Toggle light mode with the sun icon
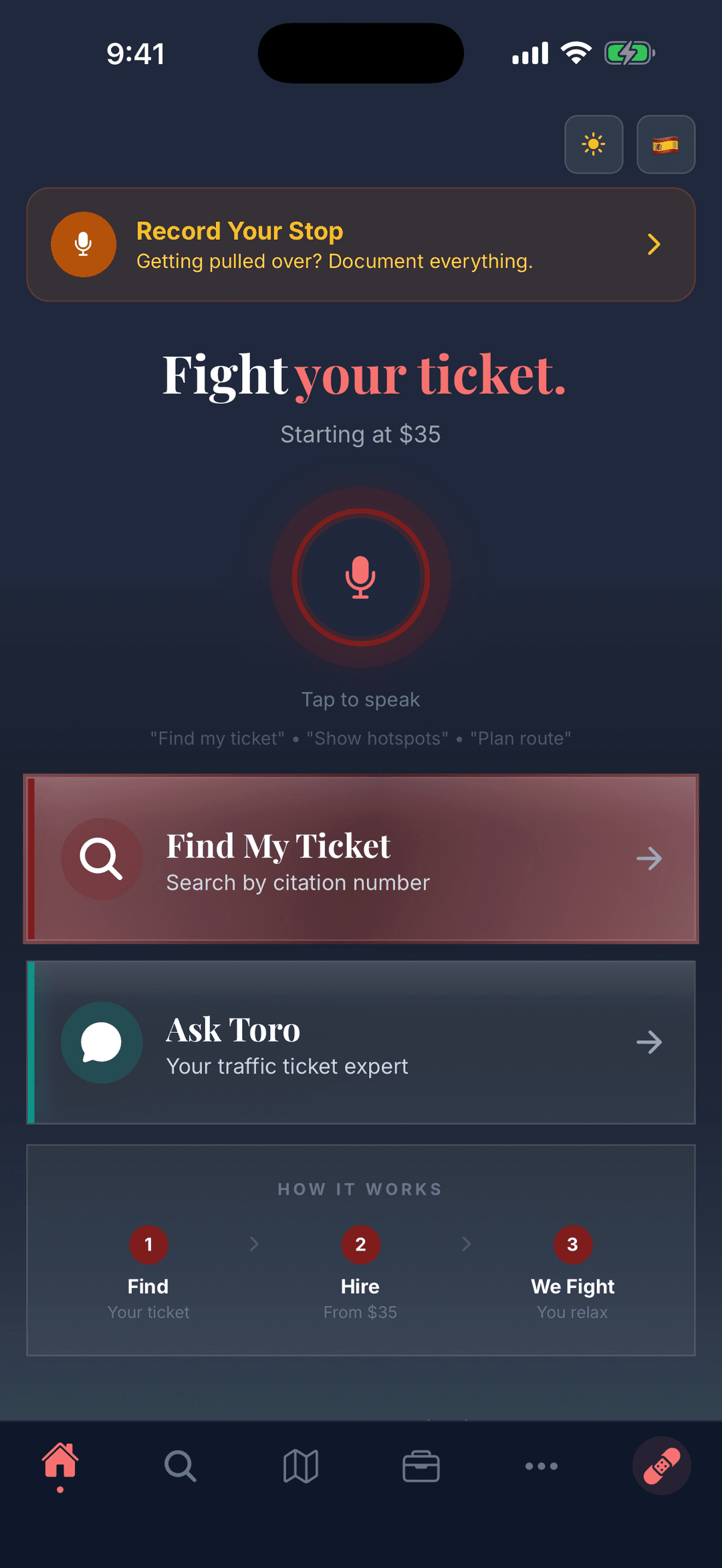The height and width of the screenshot is (1568, 722). click(594, 144)
